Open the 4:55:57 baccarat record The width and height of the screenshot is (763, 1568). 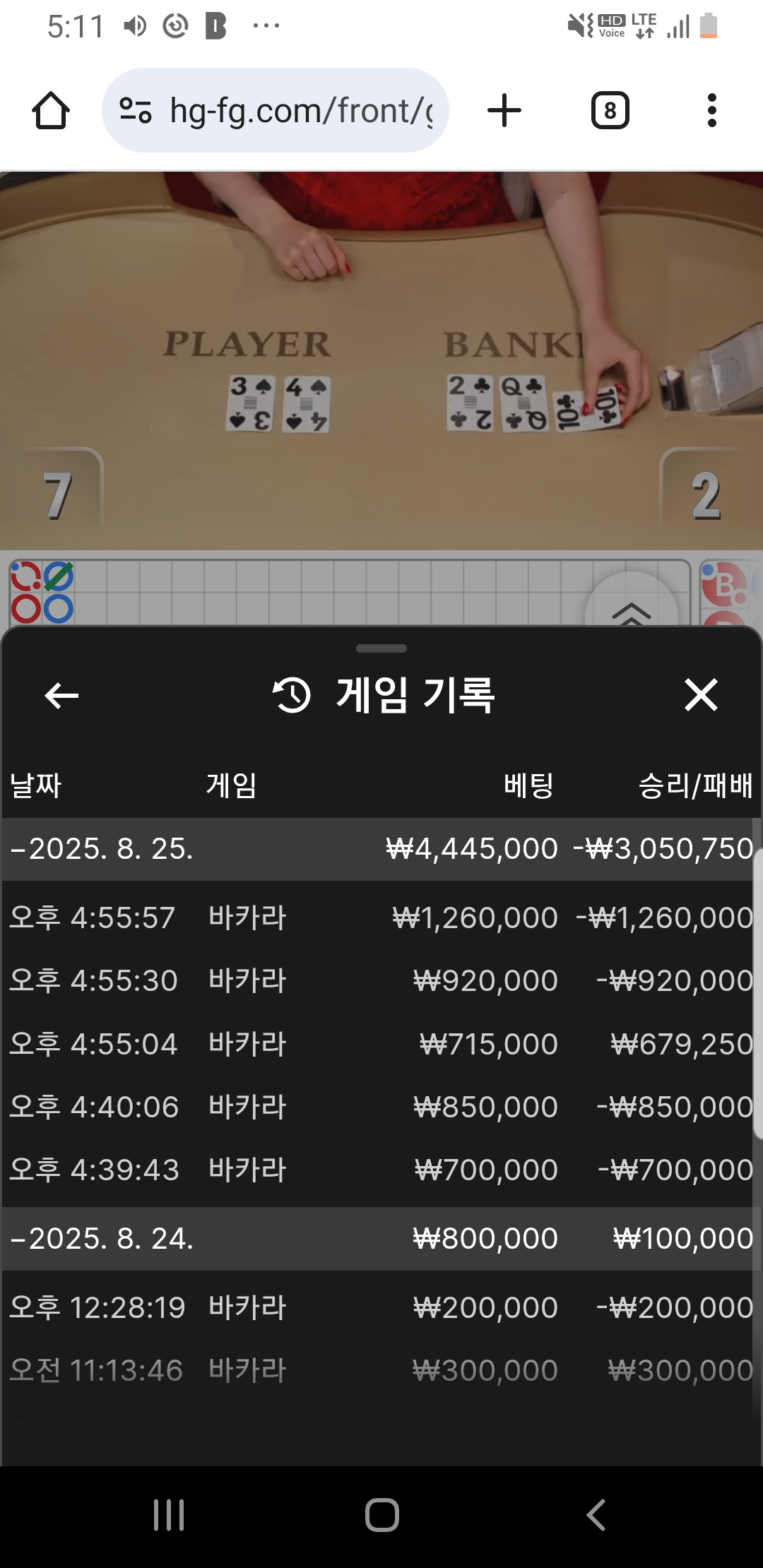pos(381,918)
